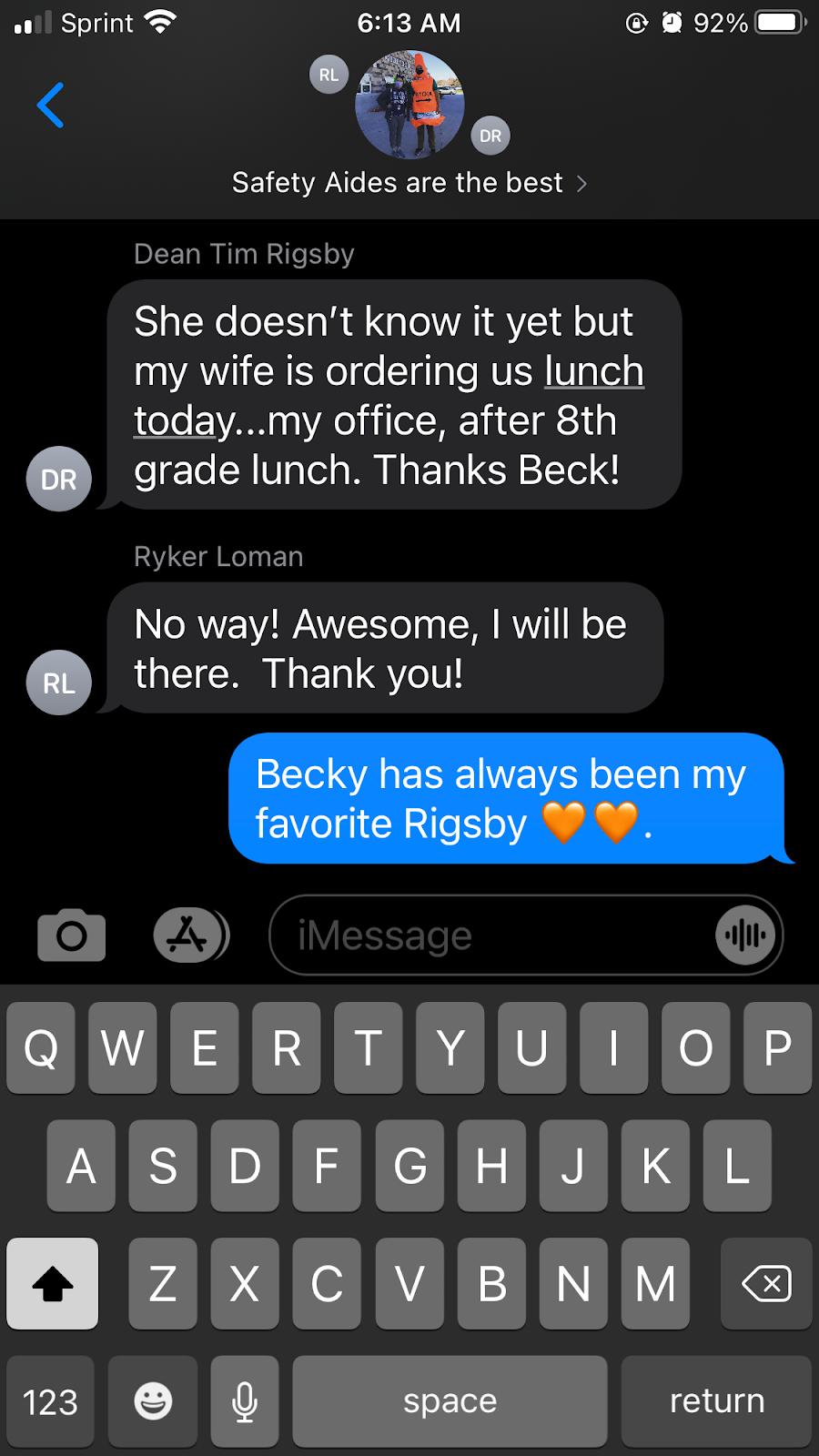The height and width of the screenshot is (1456, 819).
Task: Open the App Store apps drawer
Action: pos(191,935)
